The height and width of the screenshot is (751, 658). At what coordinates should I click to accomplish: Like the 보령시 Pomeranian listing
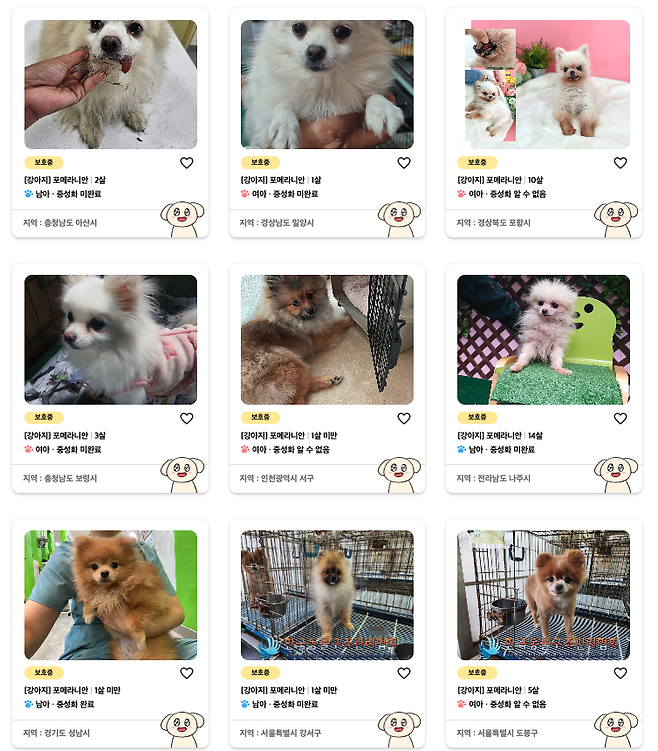(x=187, y=418)
